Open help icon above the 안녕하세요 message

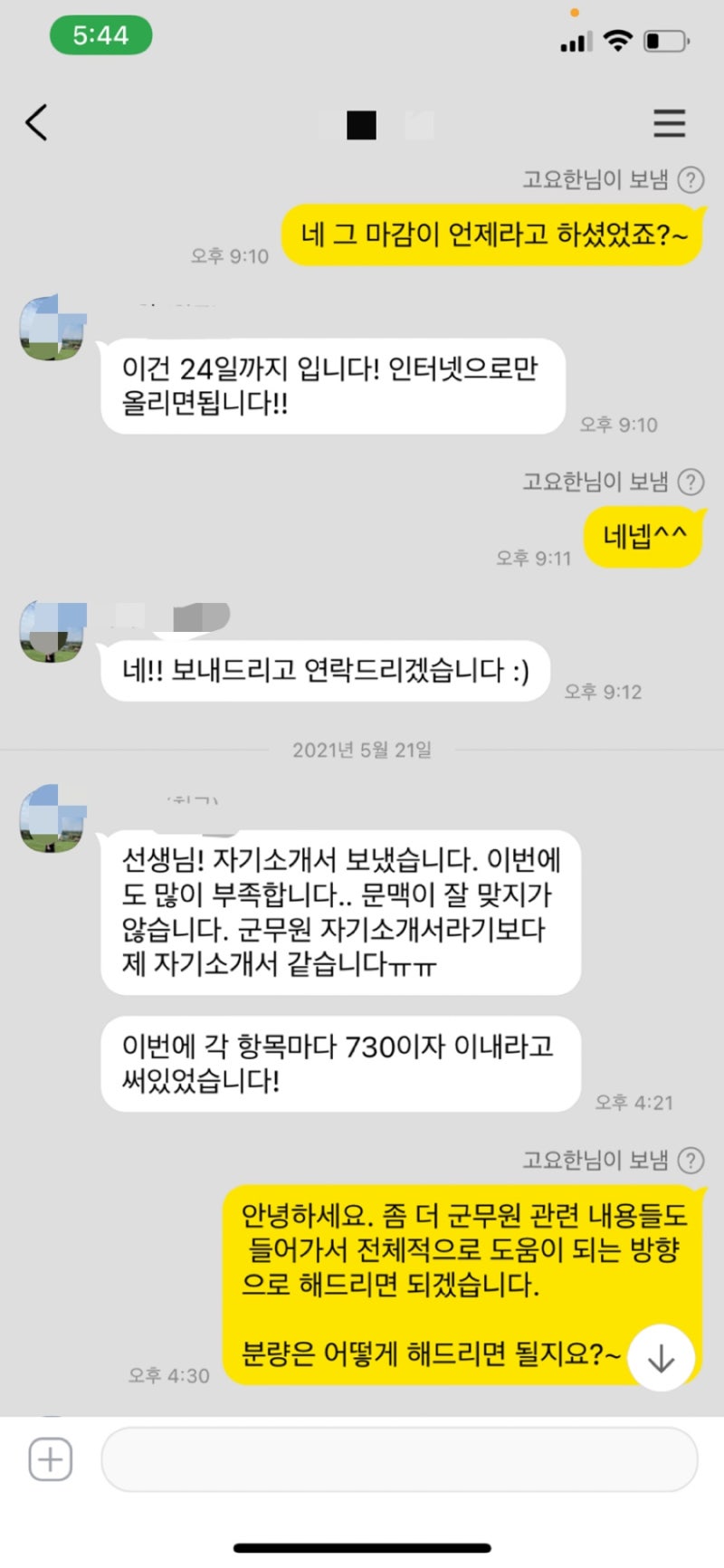point(691,1160)
